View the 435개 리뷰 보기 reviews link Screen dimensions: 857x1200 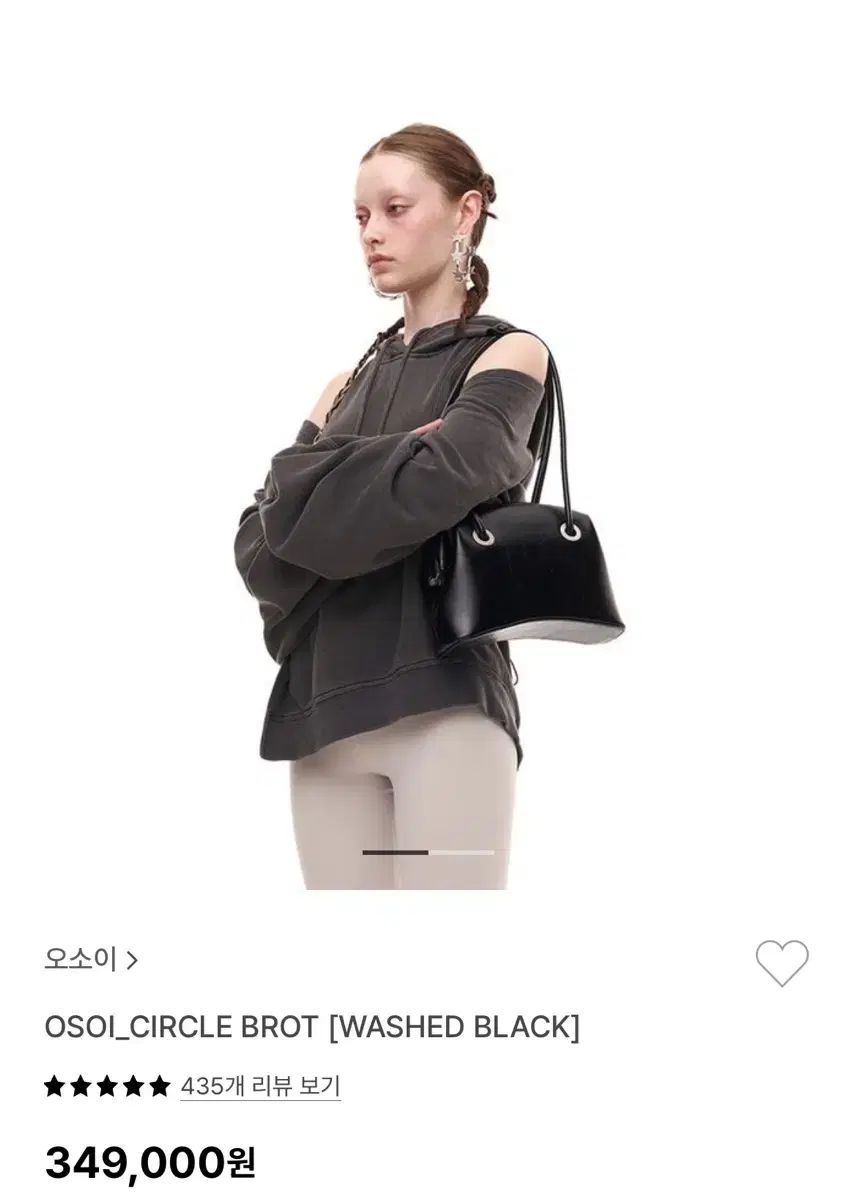[x=260, y=1086]
